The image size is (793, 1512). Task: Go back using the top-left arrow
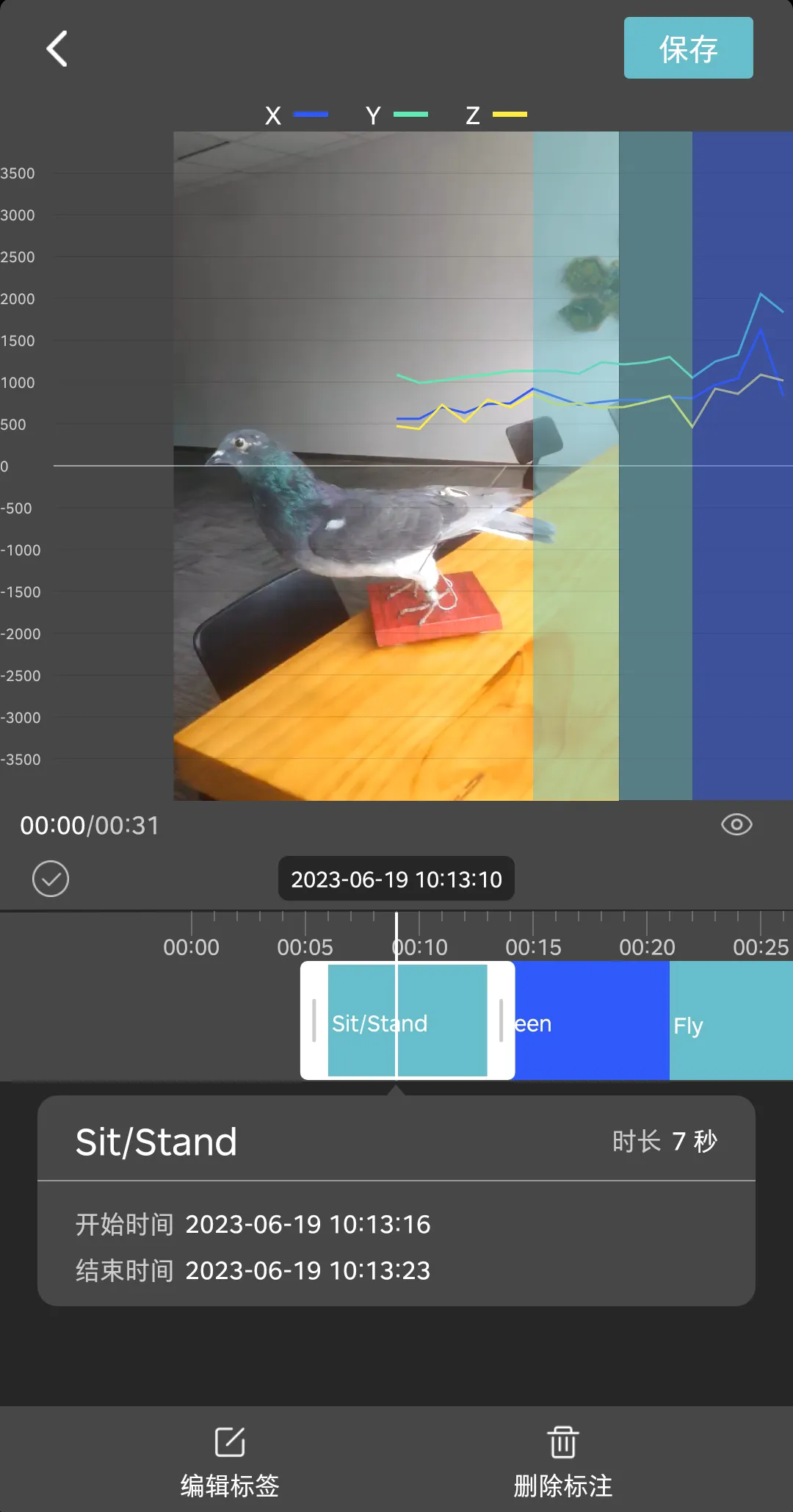point(57,48)
